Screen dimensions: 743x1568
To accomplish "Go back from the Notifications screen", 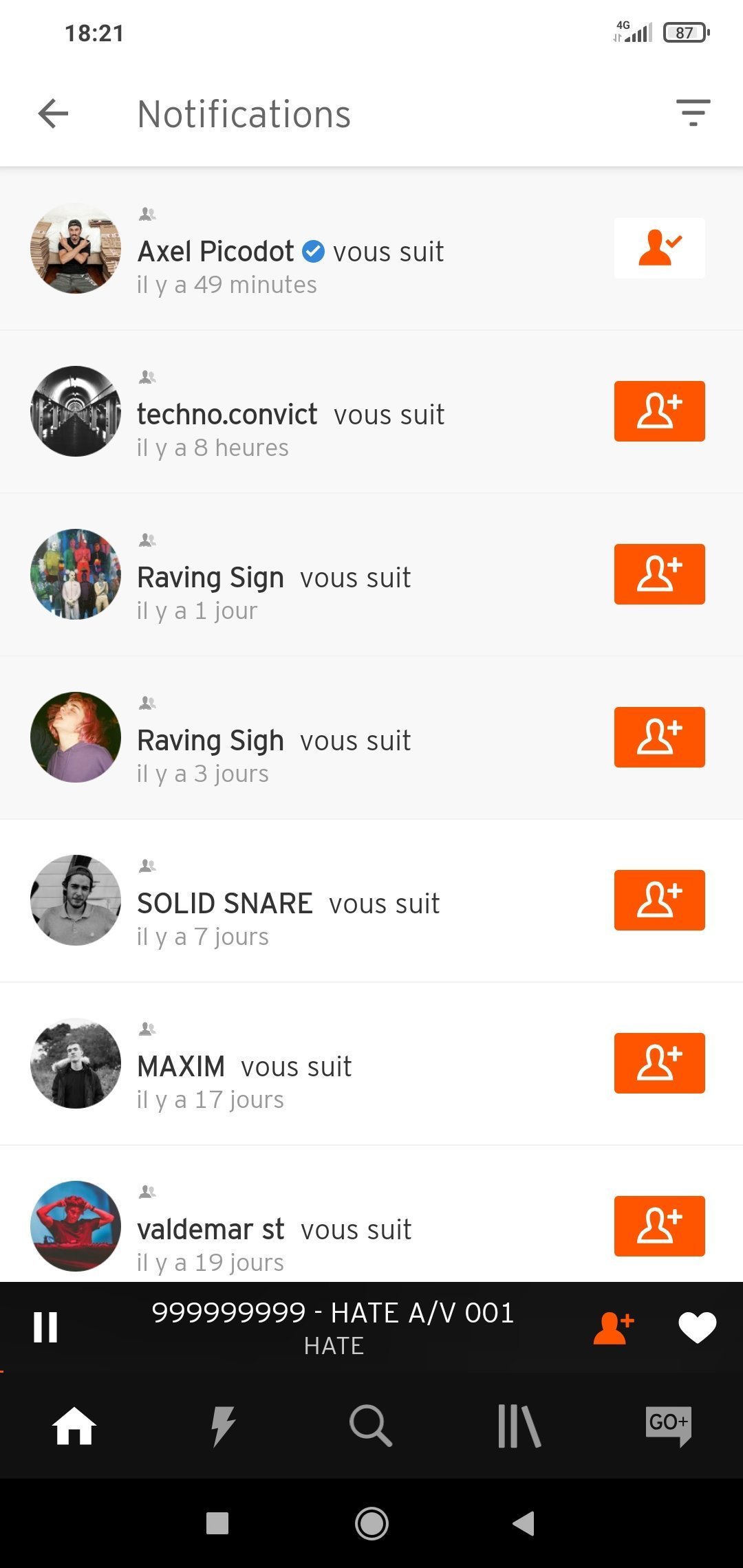I will [x=53, y=113].
